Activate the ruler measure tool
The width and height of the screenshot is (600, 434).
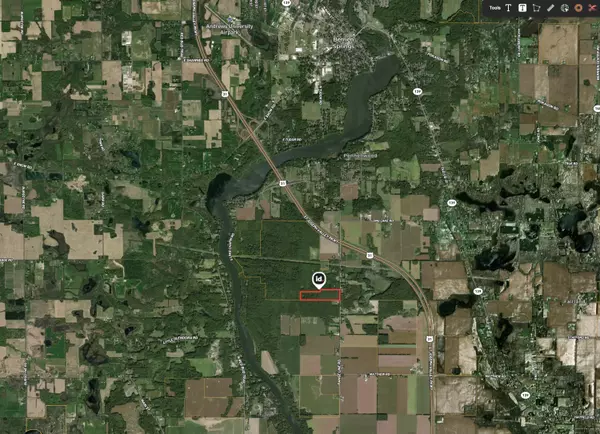pos(550,8)
